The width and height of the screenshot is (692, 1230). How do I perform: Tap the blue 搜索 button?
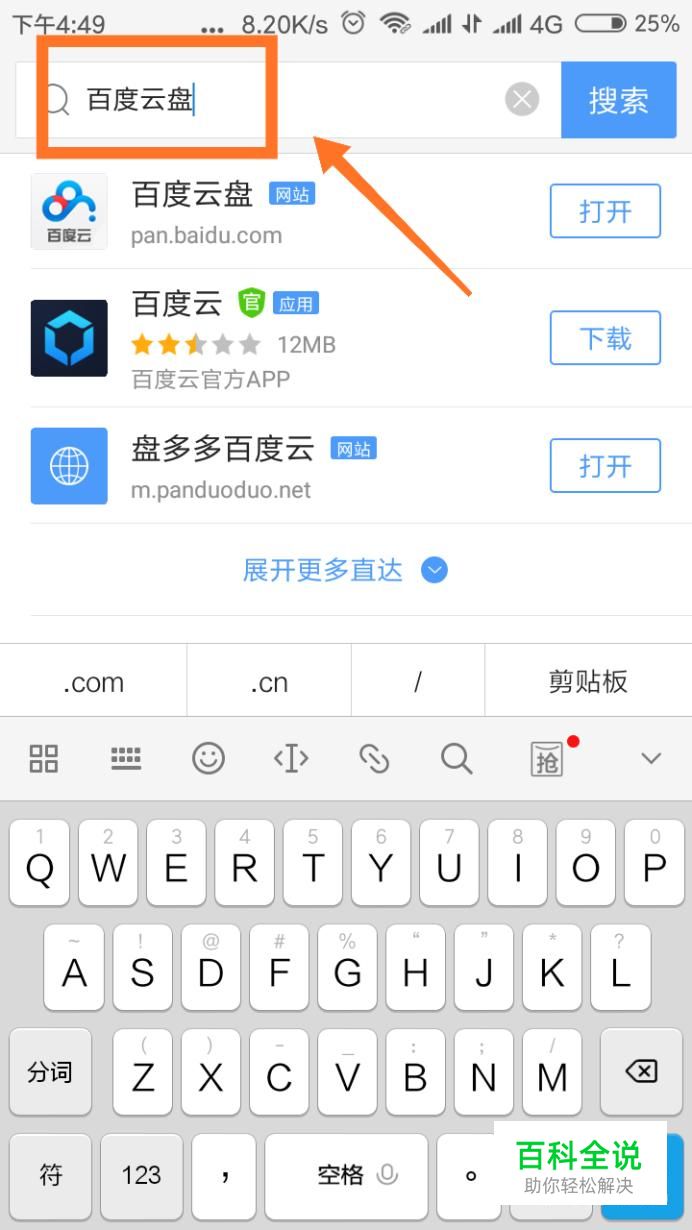point(618,99)
